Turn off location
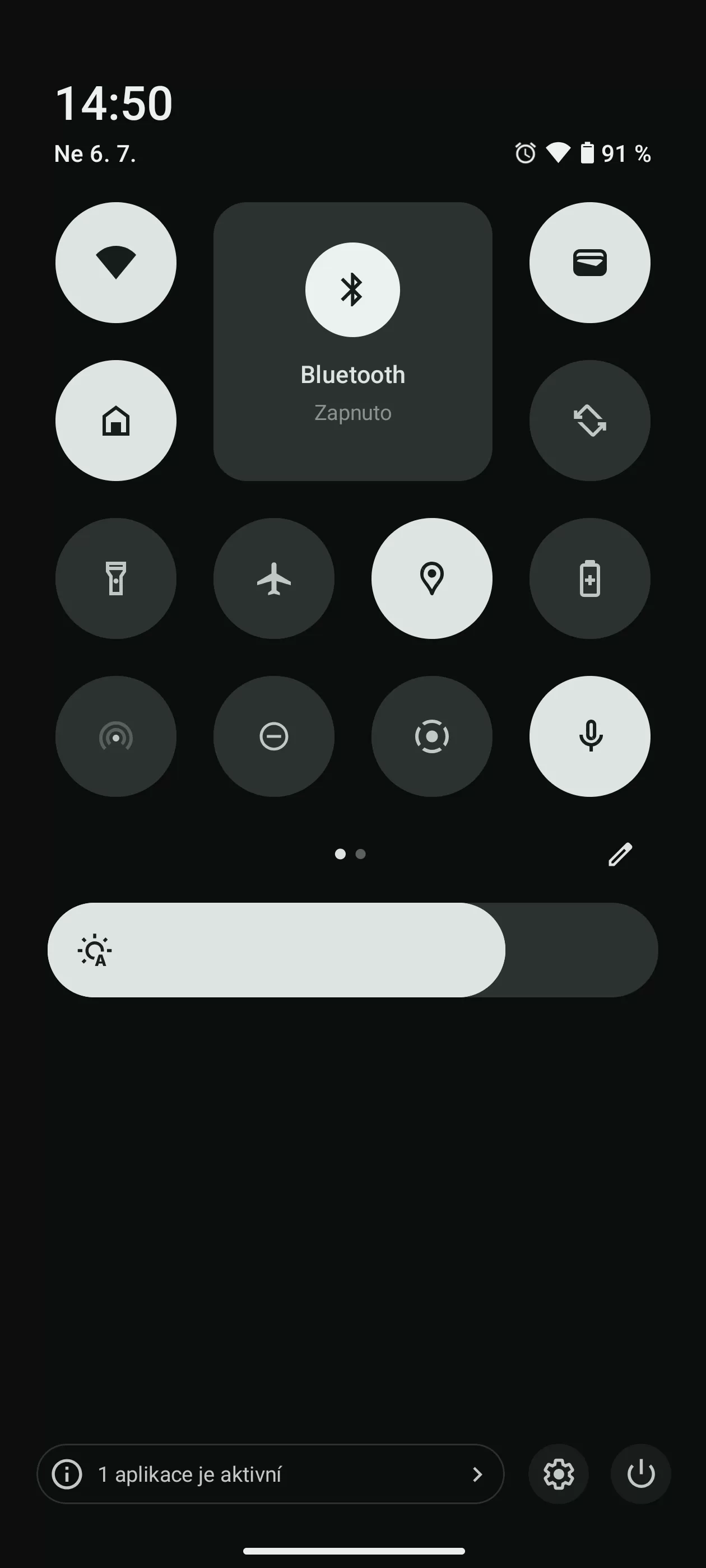706x1568 pixels. [x=431, y=578]
